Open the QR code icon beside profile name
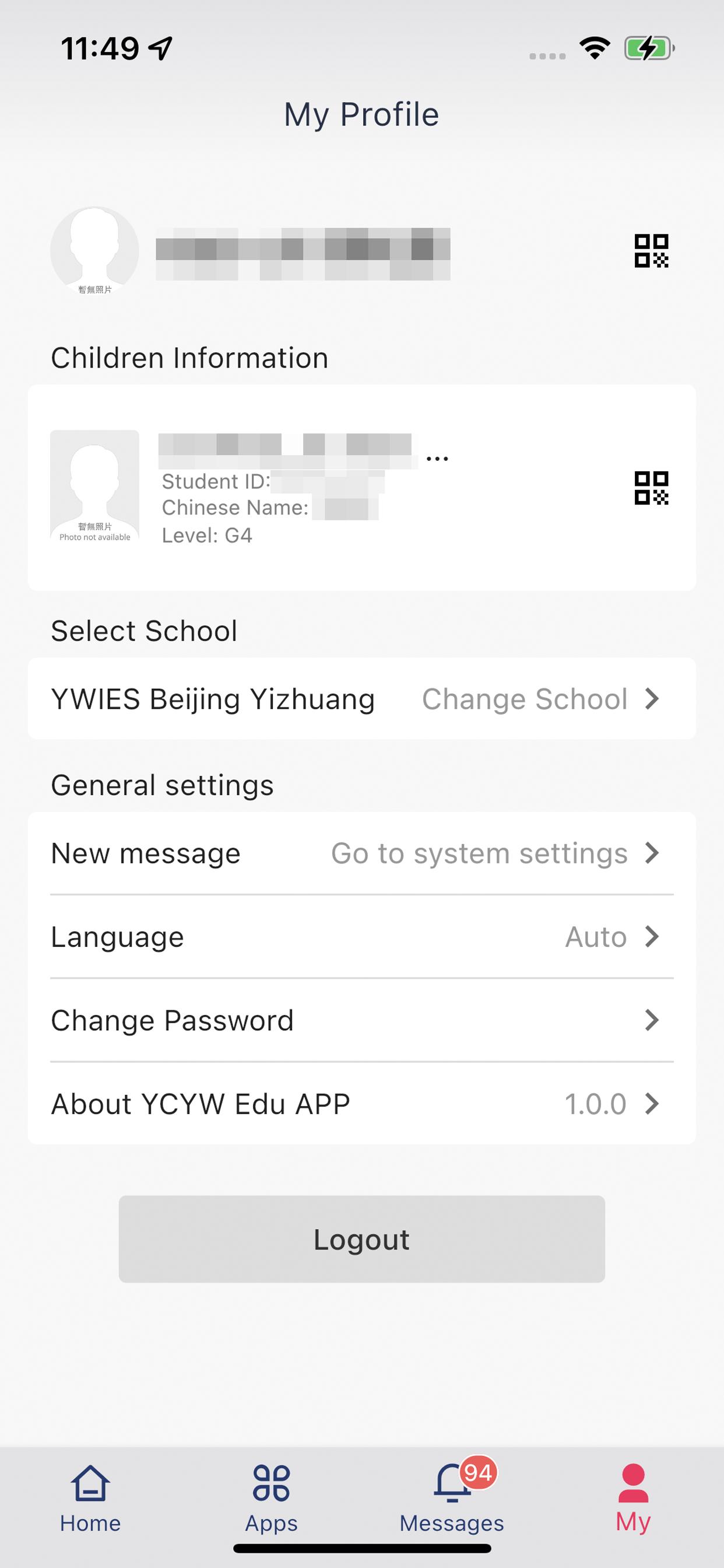The image size is (724, 1568). pyautogui.click(x=651, y=251)
